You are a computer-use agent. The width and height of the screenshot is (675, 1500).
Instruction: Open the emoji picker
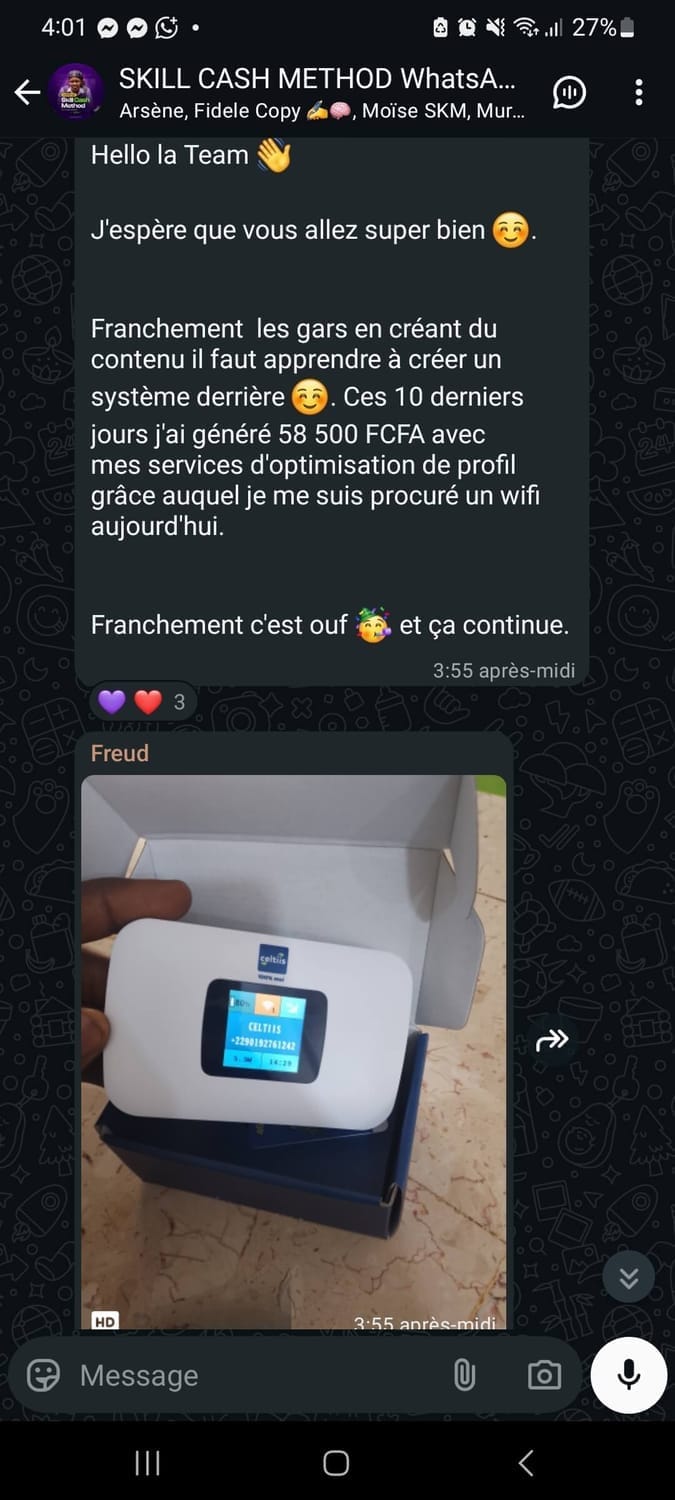tap(43, 1375)
